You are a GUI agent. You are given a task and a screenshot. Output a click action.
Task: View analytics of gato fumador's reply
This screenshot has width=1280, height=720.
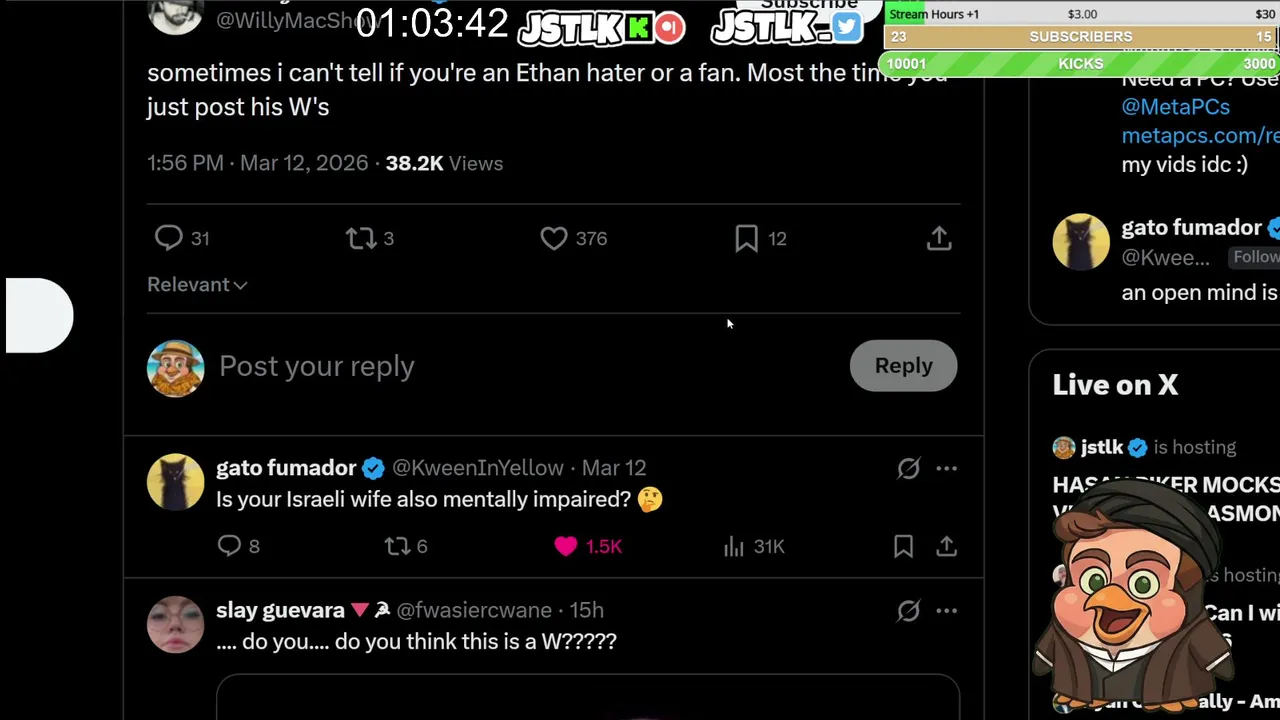(735, 546)
